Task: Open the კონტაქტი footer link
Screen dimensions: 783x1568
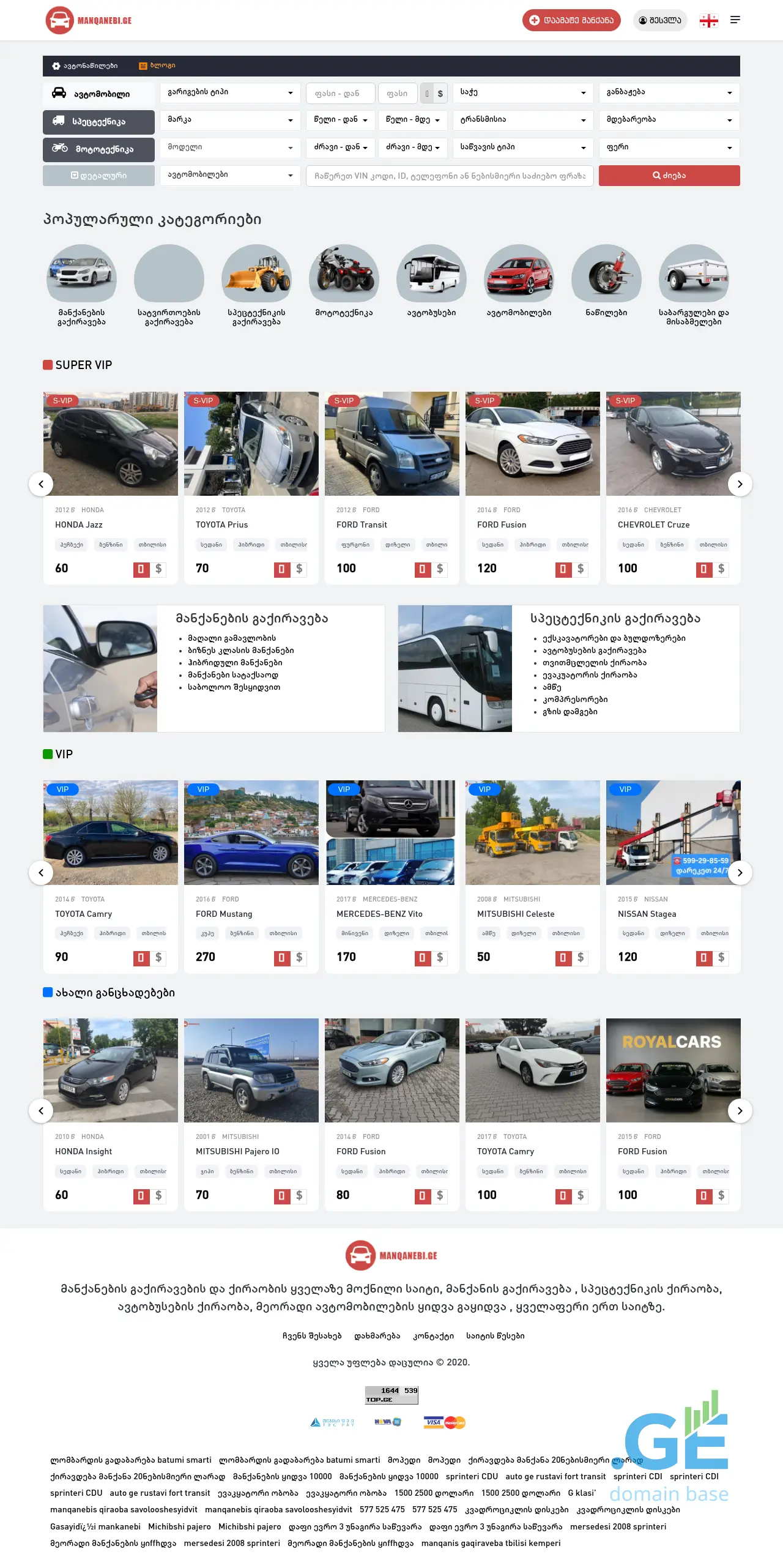Action: coord(433,1336)
